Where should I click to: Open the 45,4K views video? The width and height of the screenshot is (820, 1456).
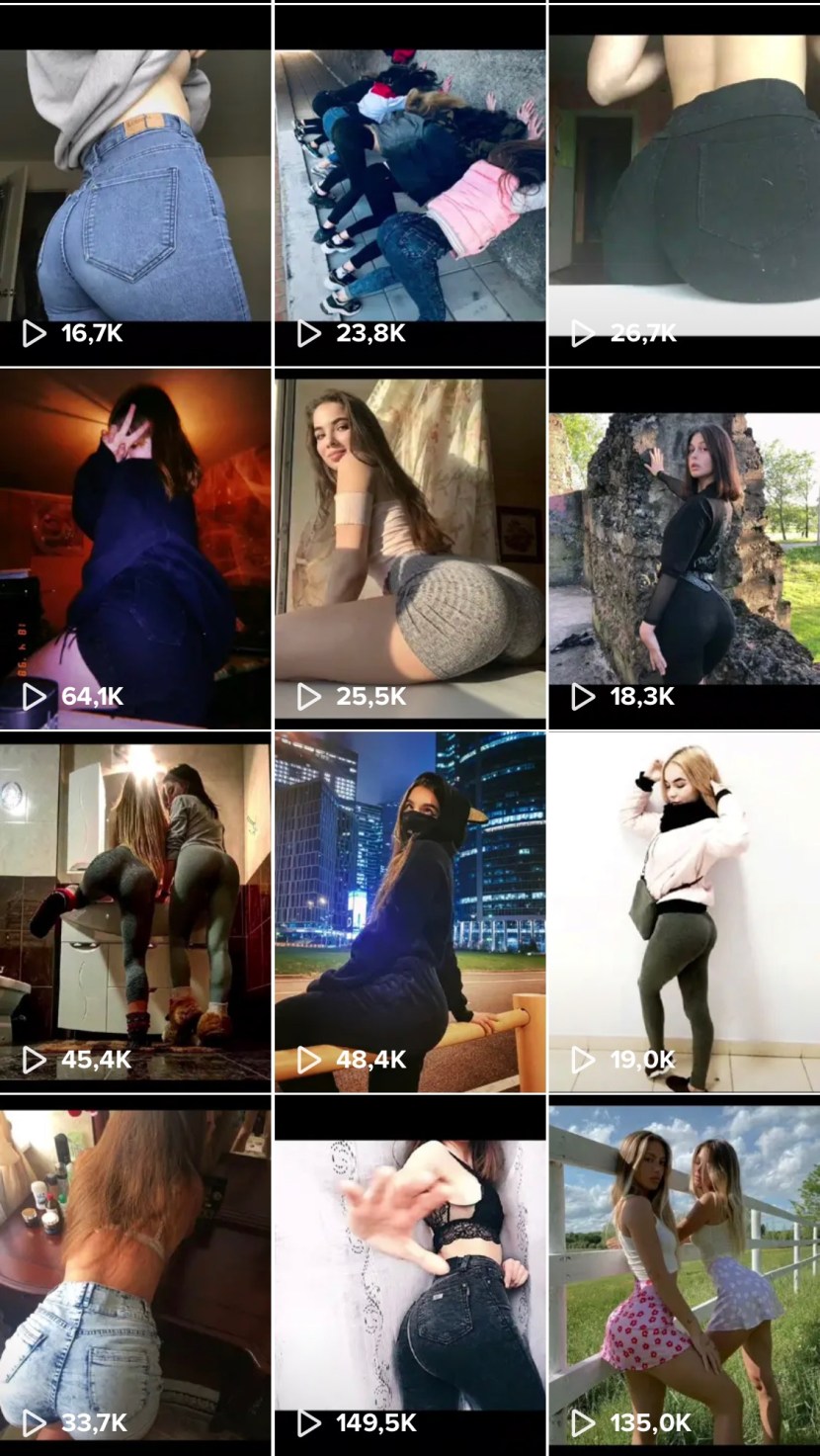[135, 911]
